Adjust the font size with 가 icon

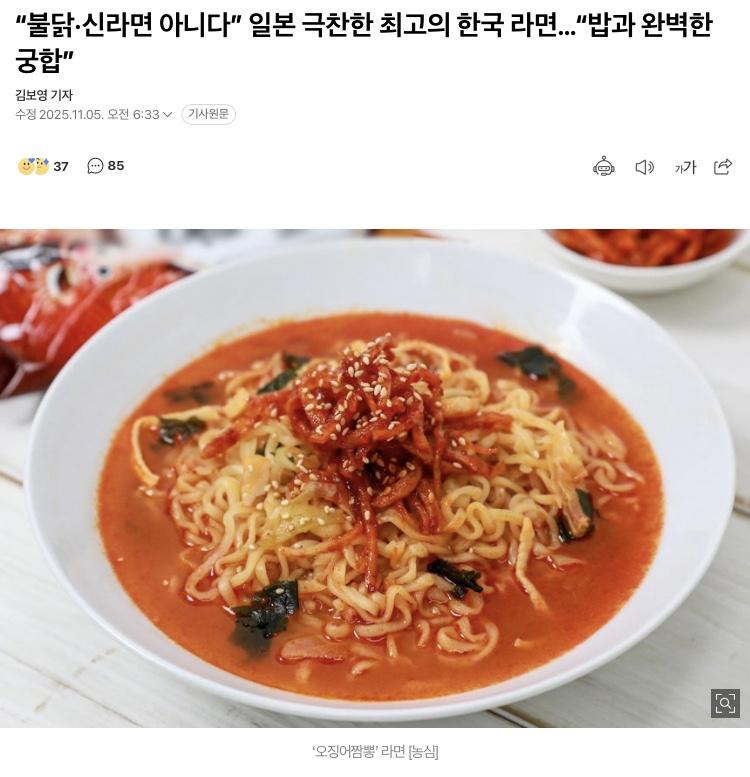point(685,167)
